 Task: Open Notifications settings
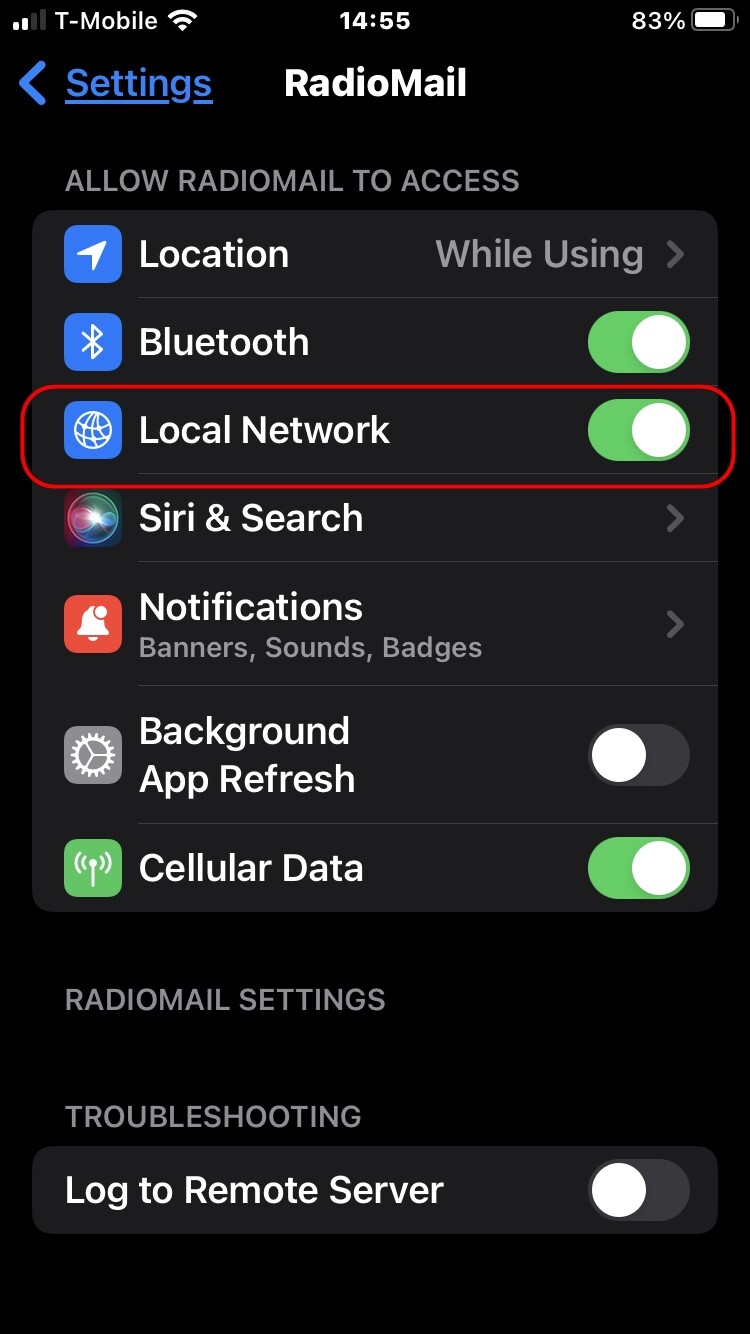[x=375, y=624]
